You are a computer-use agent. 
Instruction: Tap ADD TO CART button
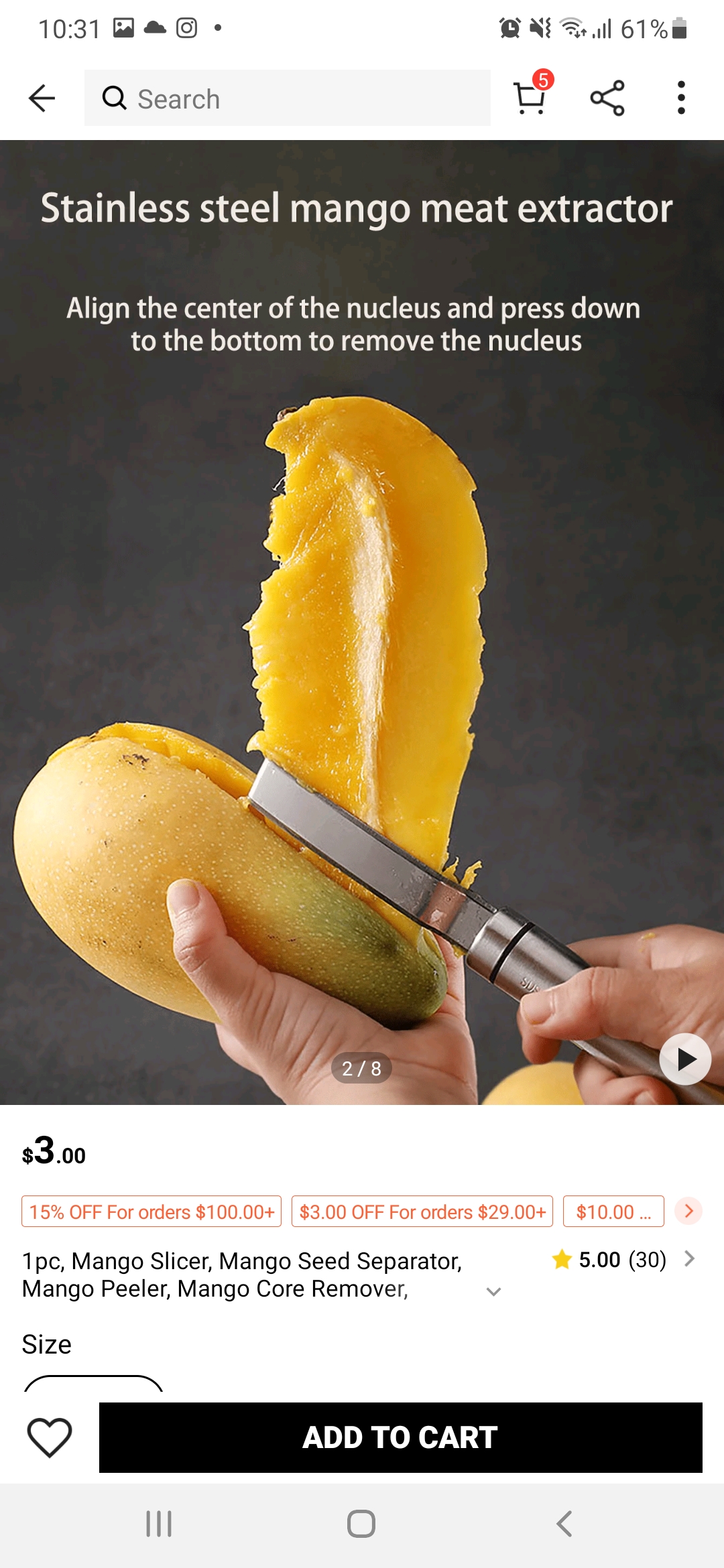[x=401, y=1437]
